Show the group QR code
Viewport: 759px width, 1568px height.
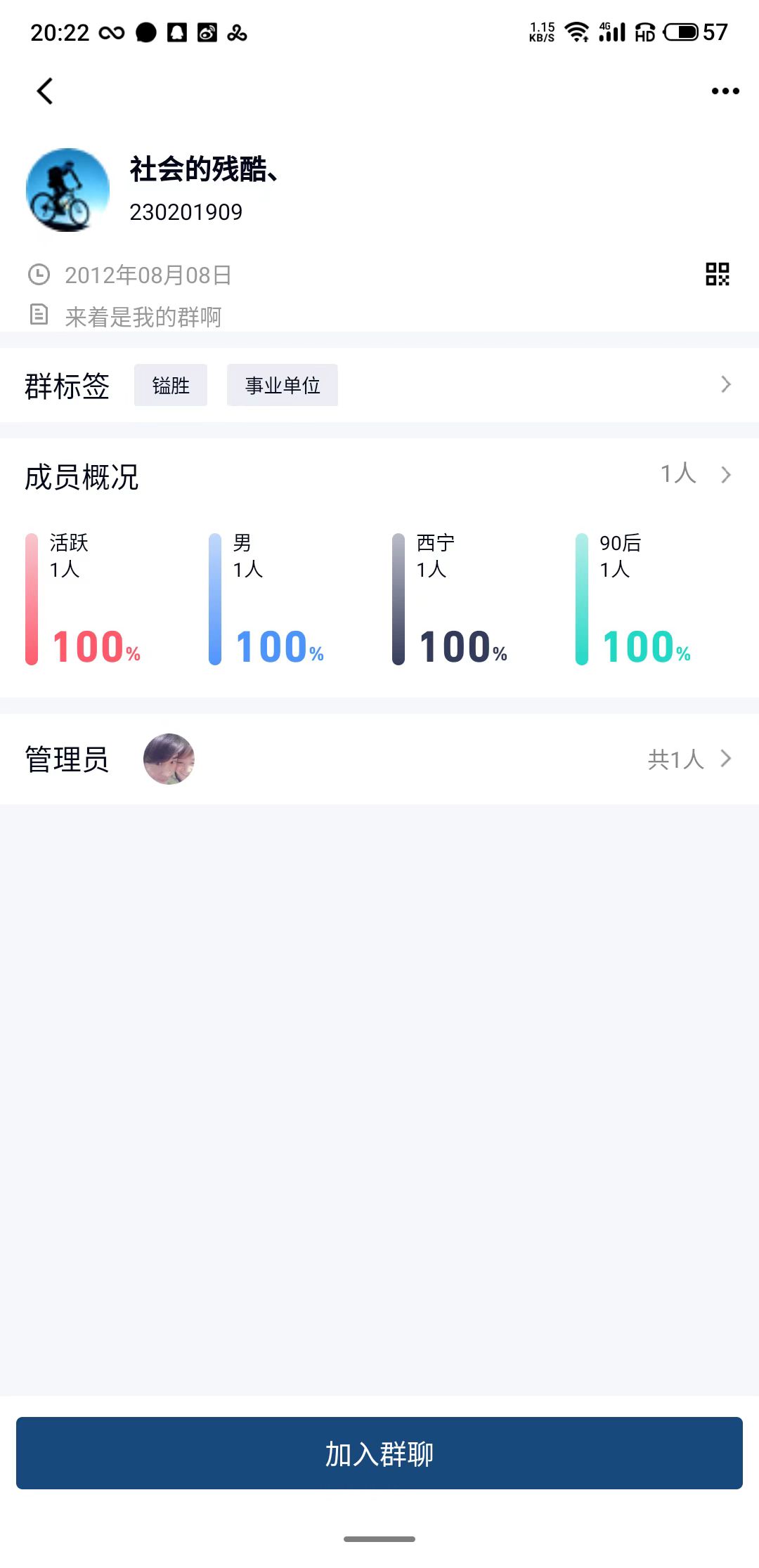tap(717, 274)
